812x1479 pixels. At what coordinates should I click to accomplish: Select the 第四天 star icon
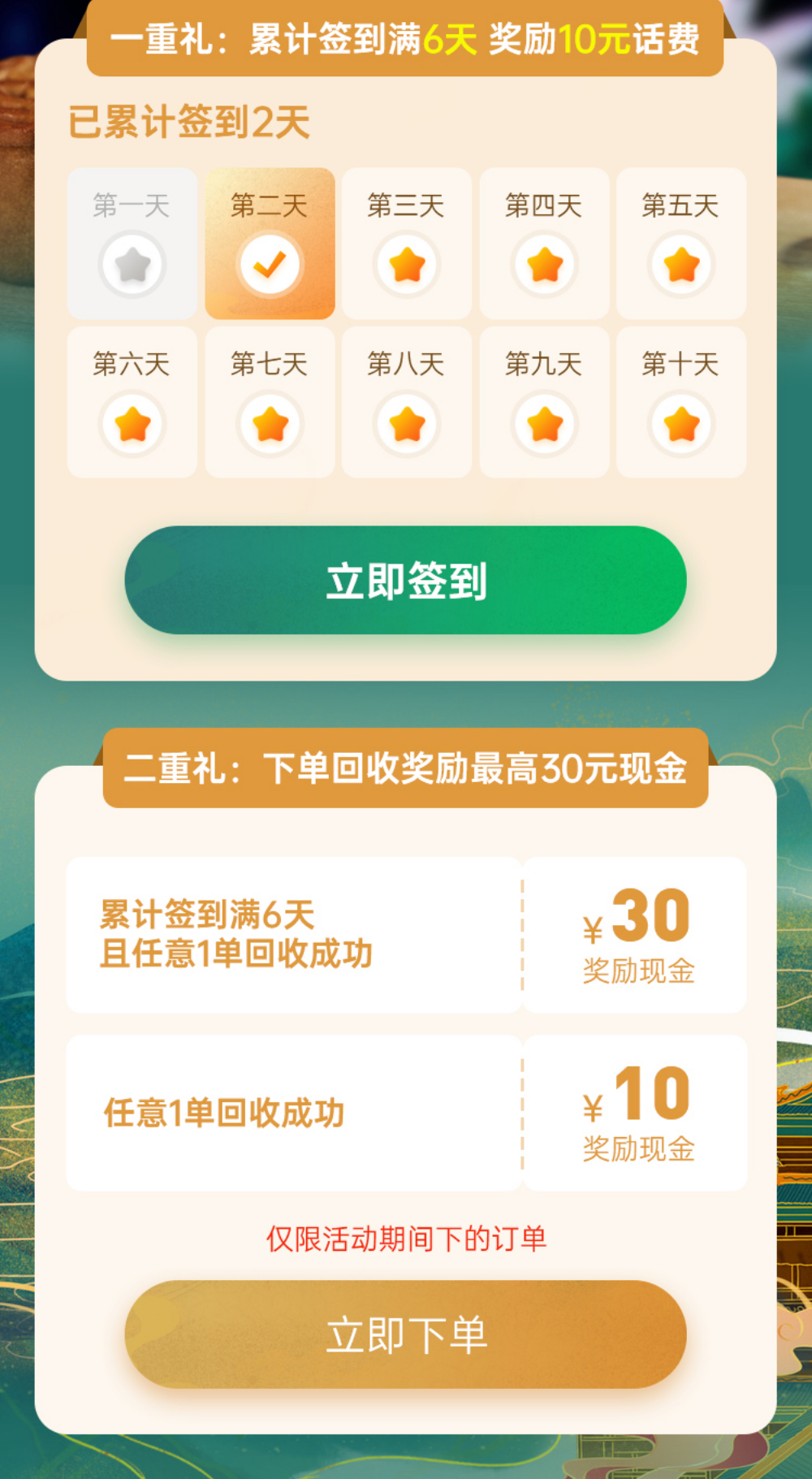click(544, 263)
